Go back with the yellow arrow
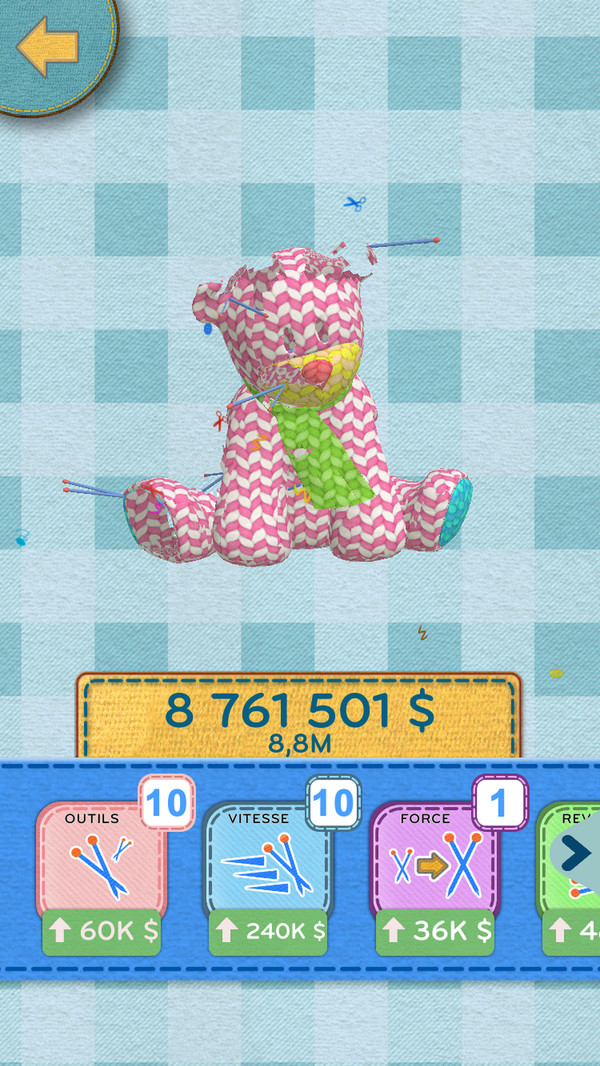Screen dimensions: 600x1066 point(47,49)
